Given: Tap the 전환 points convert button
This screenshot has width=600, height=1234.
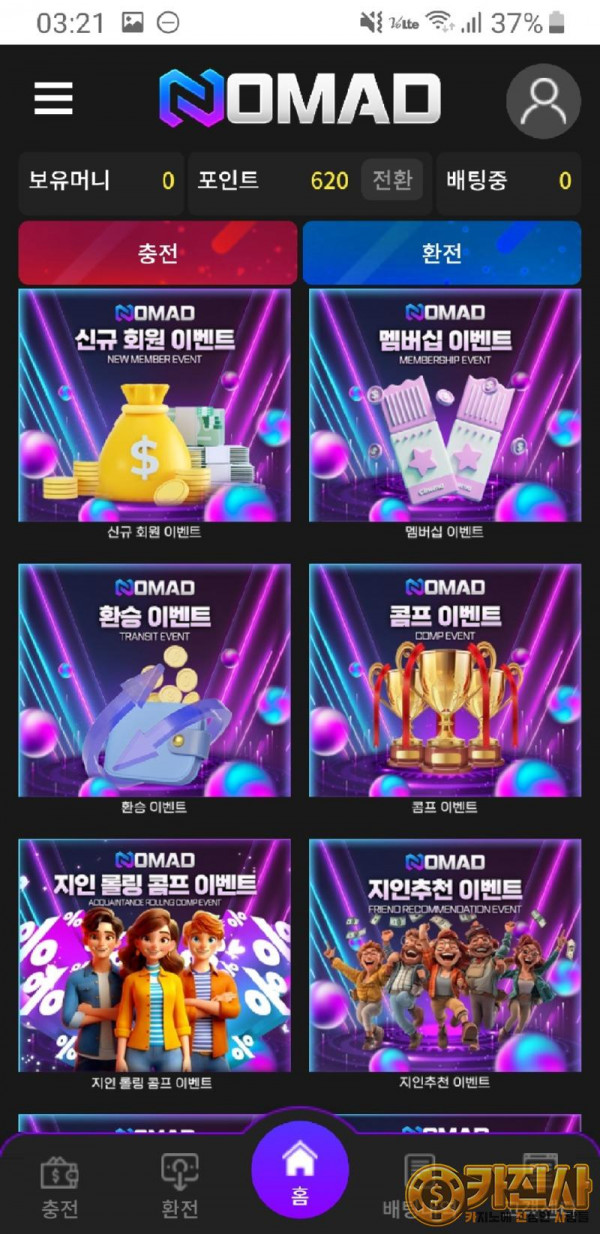Looking at the screenshot, I should click(x=391, y=181).
